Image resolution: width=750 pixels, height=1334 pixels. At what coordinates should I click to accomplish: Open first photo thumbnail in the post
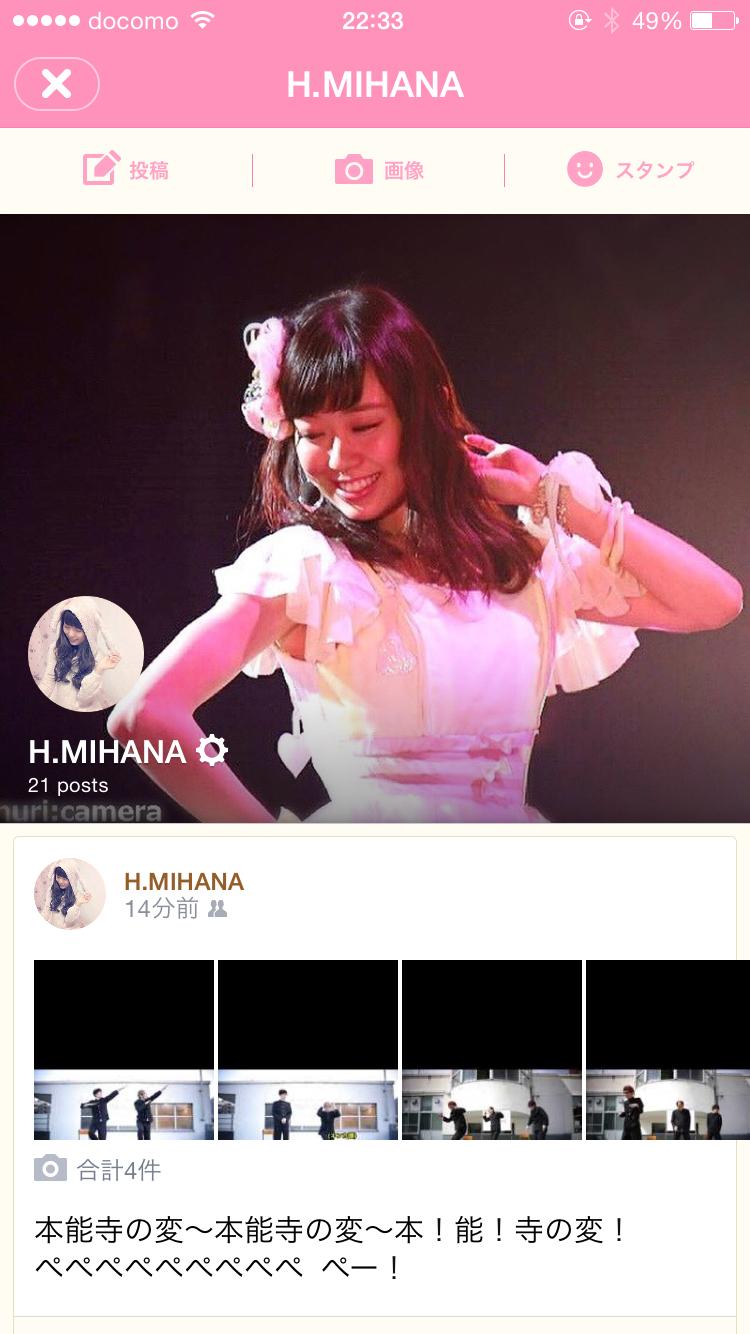coord(124,1049)
